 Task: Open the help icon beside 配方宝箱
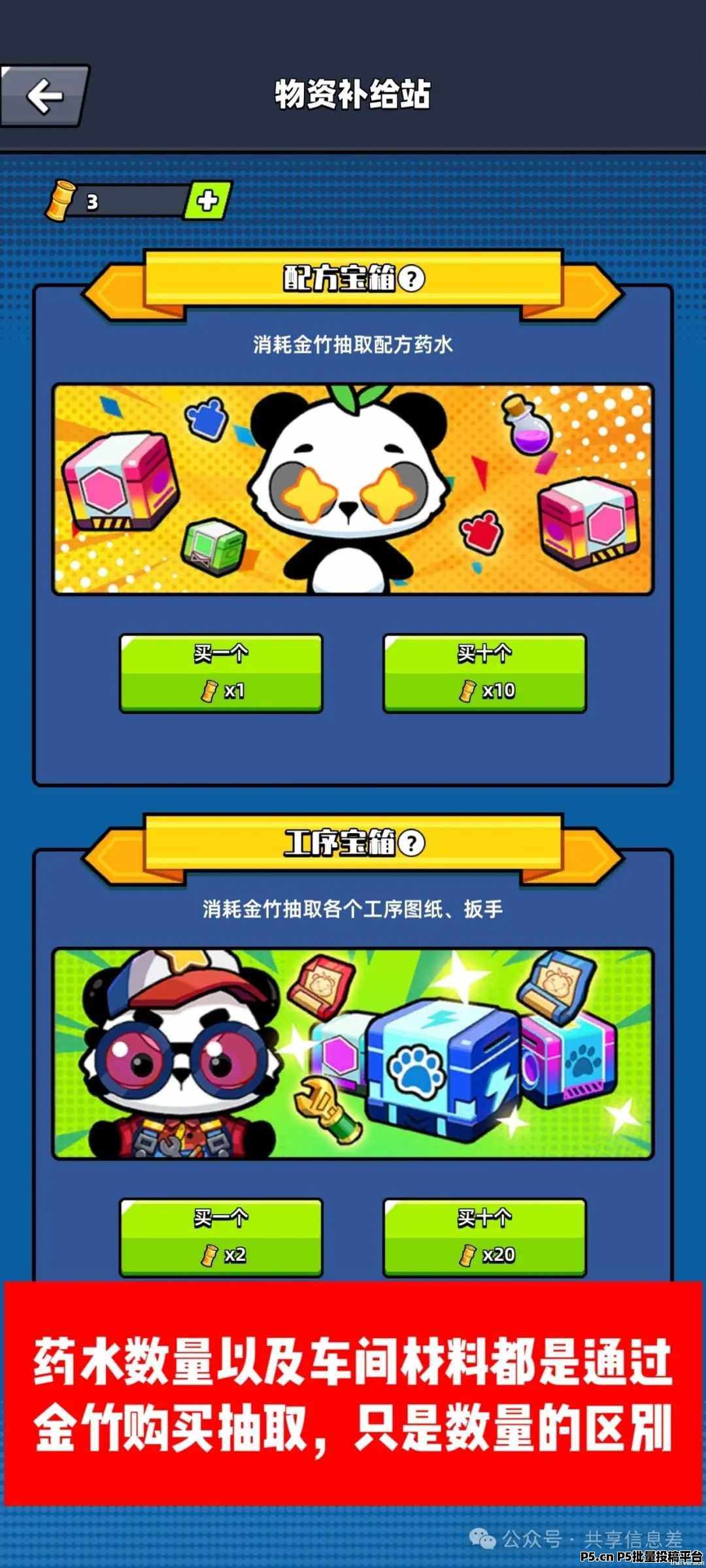point(411,280)
